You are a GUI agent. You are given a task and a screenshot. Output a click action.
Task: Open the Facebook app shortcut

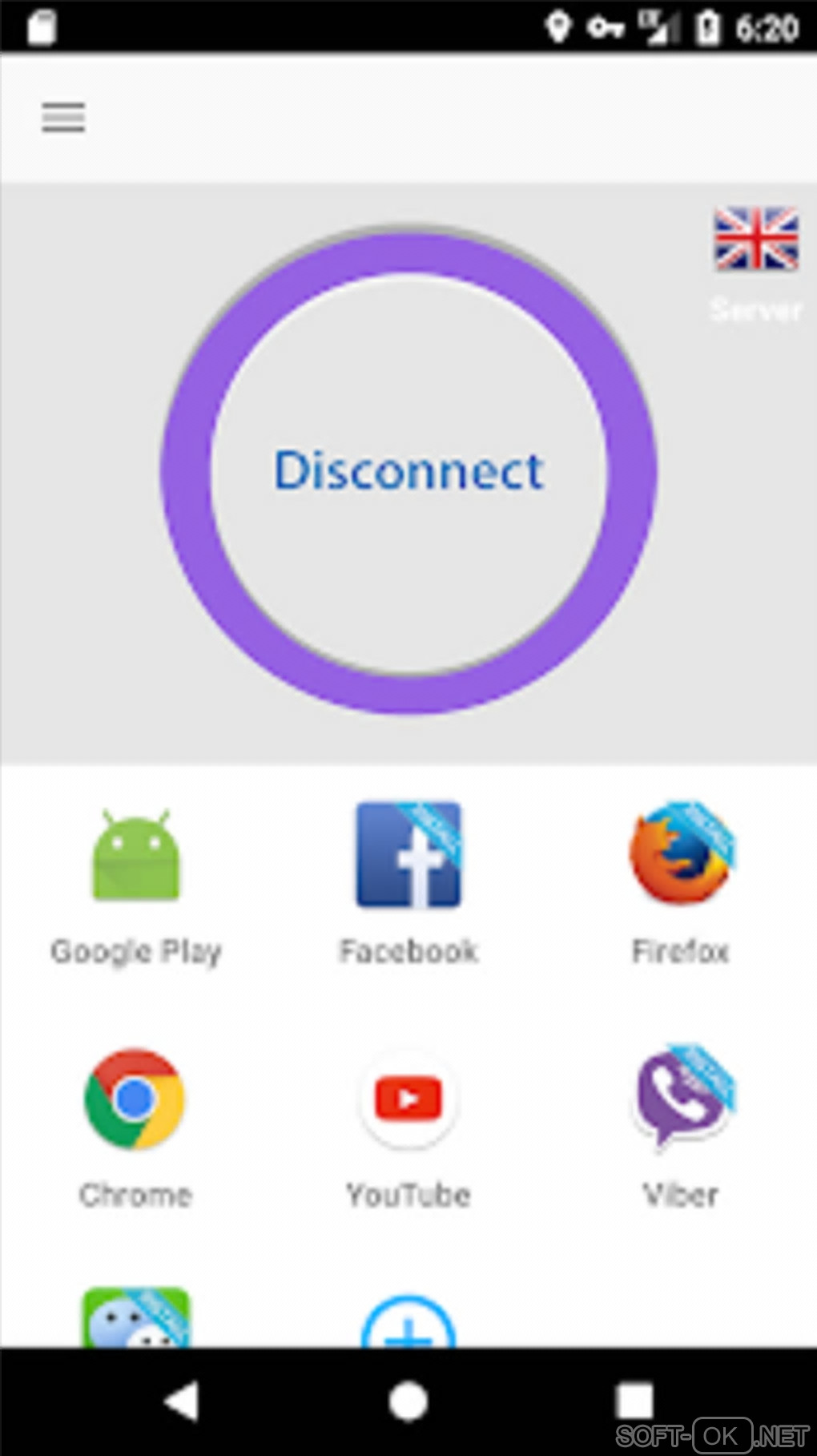tap(408, 855)
